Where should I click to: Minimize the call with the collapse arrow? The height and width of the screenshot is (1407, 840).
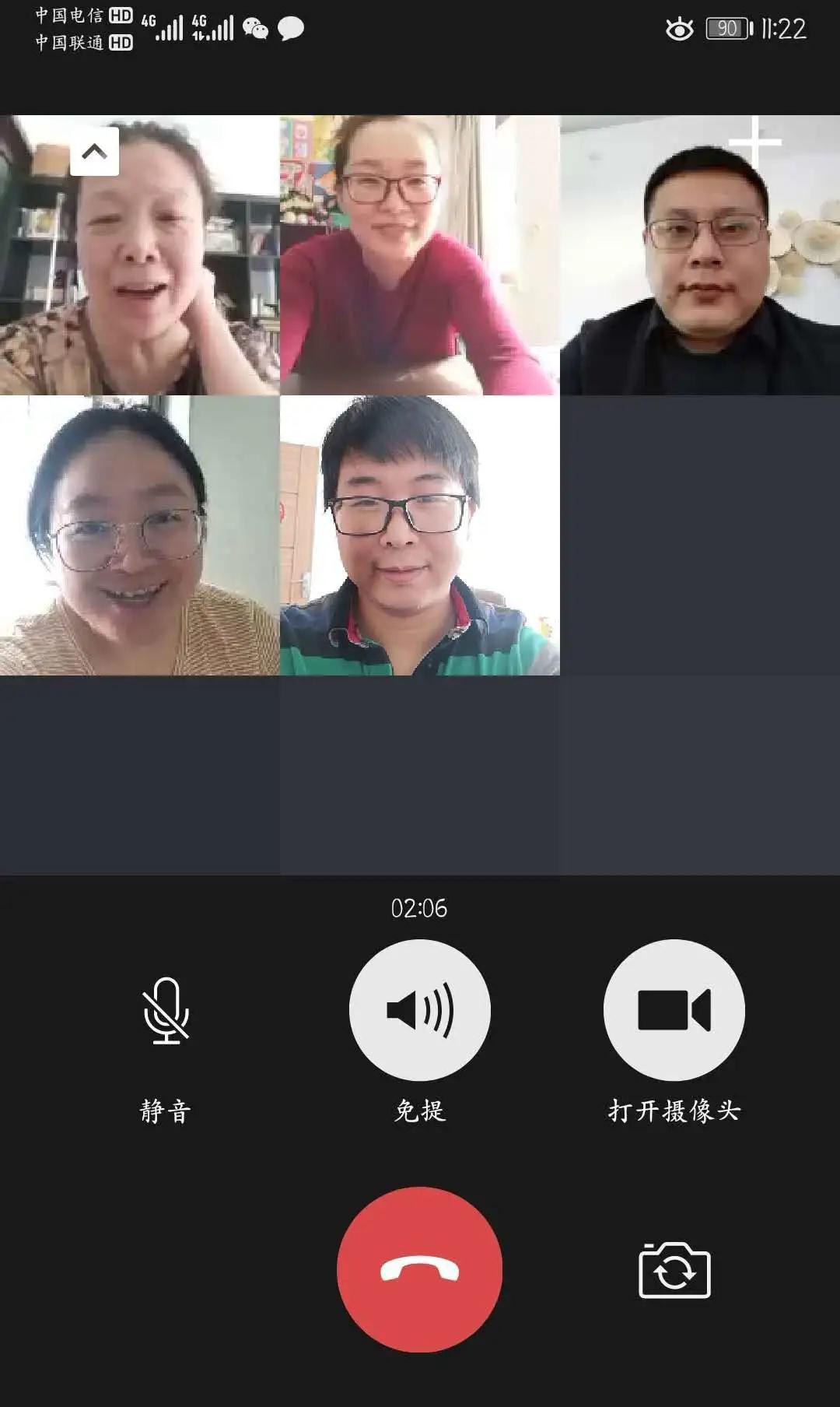(x=94, y=151)
